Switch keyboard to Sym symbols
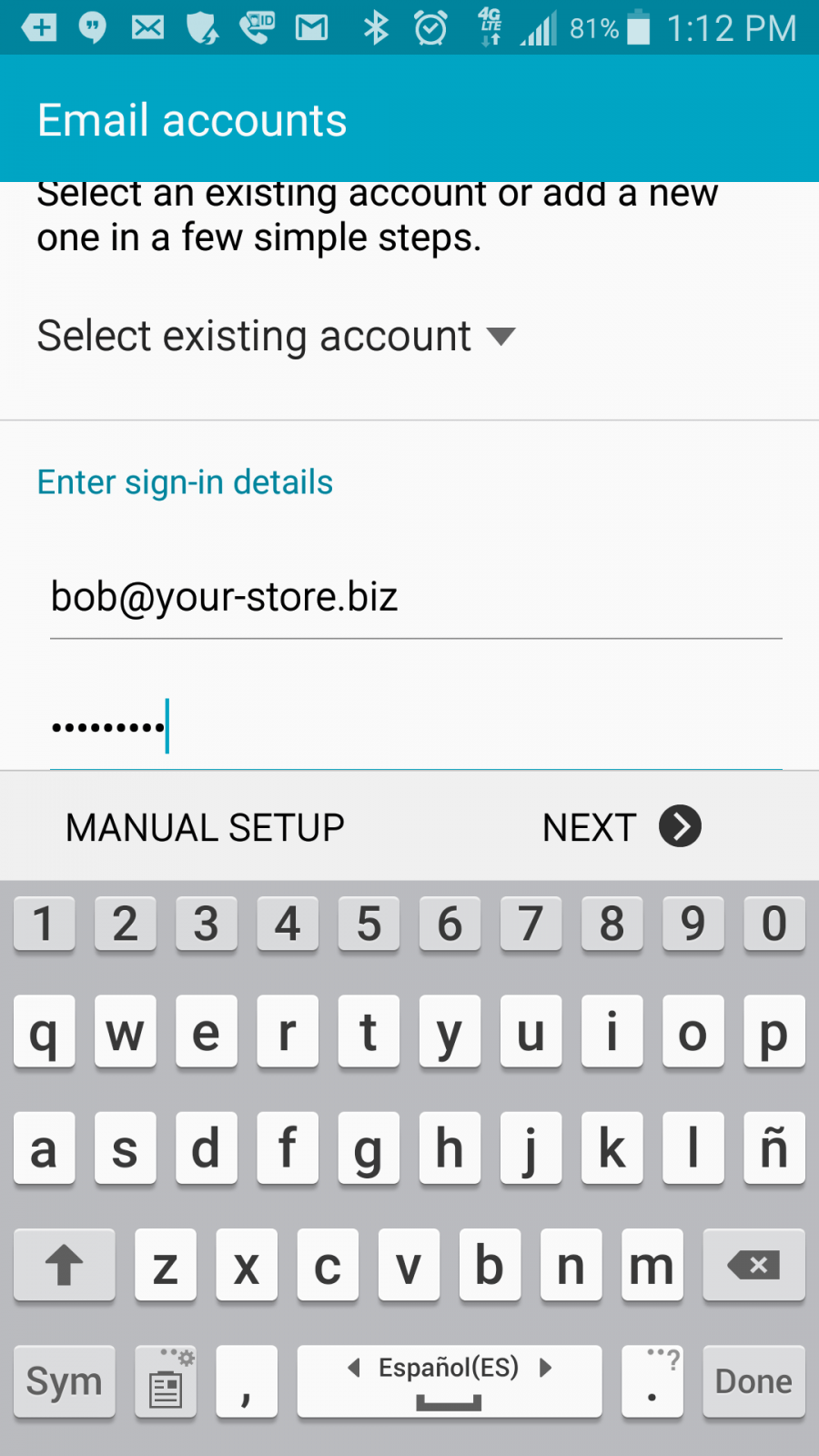The image size is (819, 1456). [64, 1381]
